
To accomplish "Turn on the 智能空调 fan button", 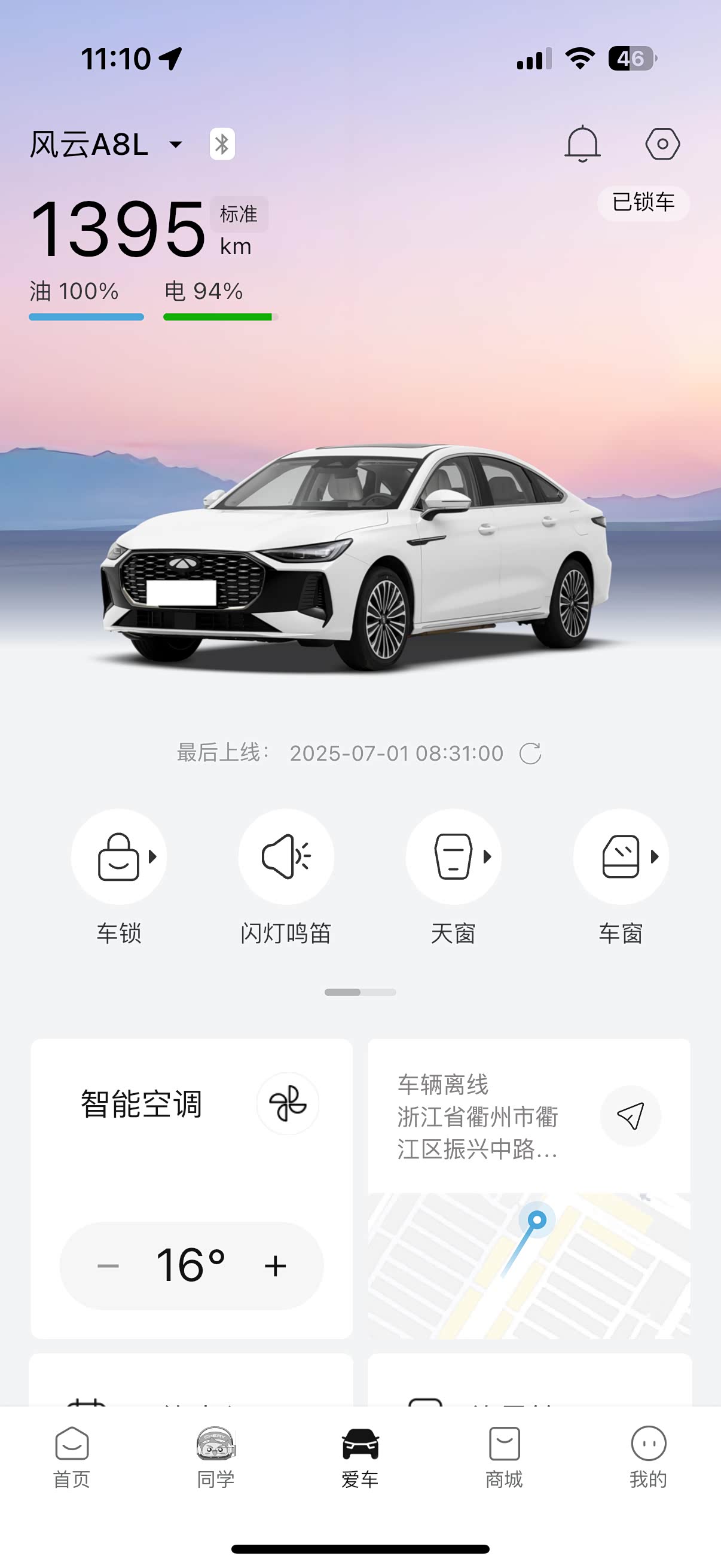I will 288,1103.
